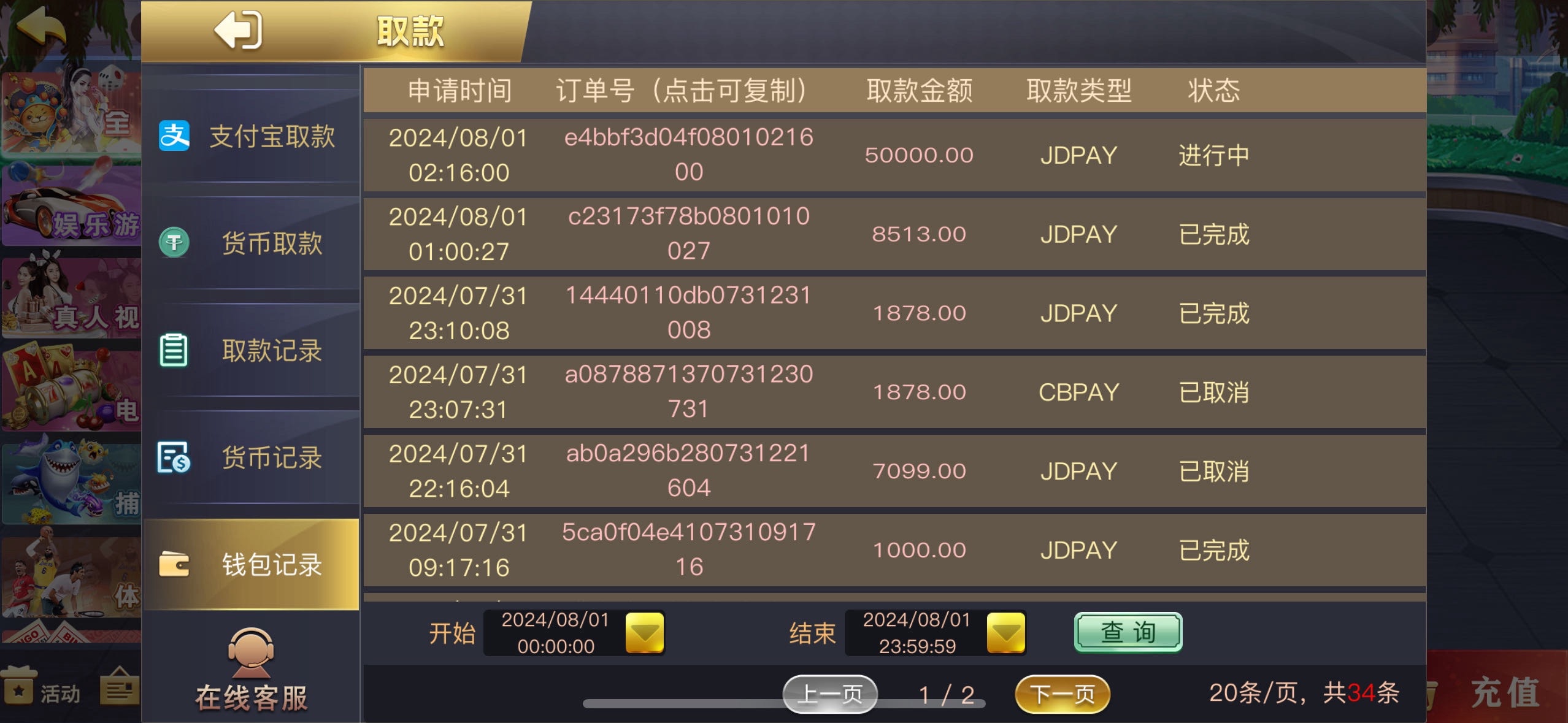Open 支付宝取款 from the side menu

250,136
